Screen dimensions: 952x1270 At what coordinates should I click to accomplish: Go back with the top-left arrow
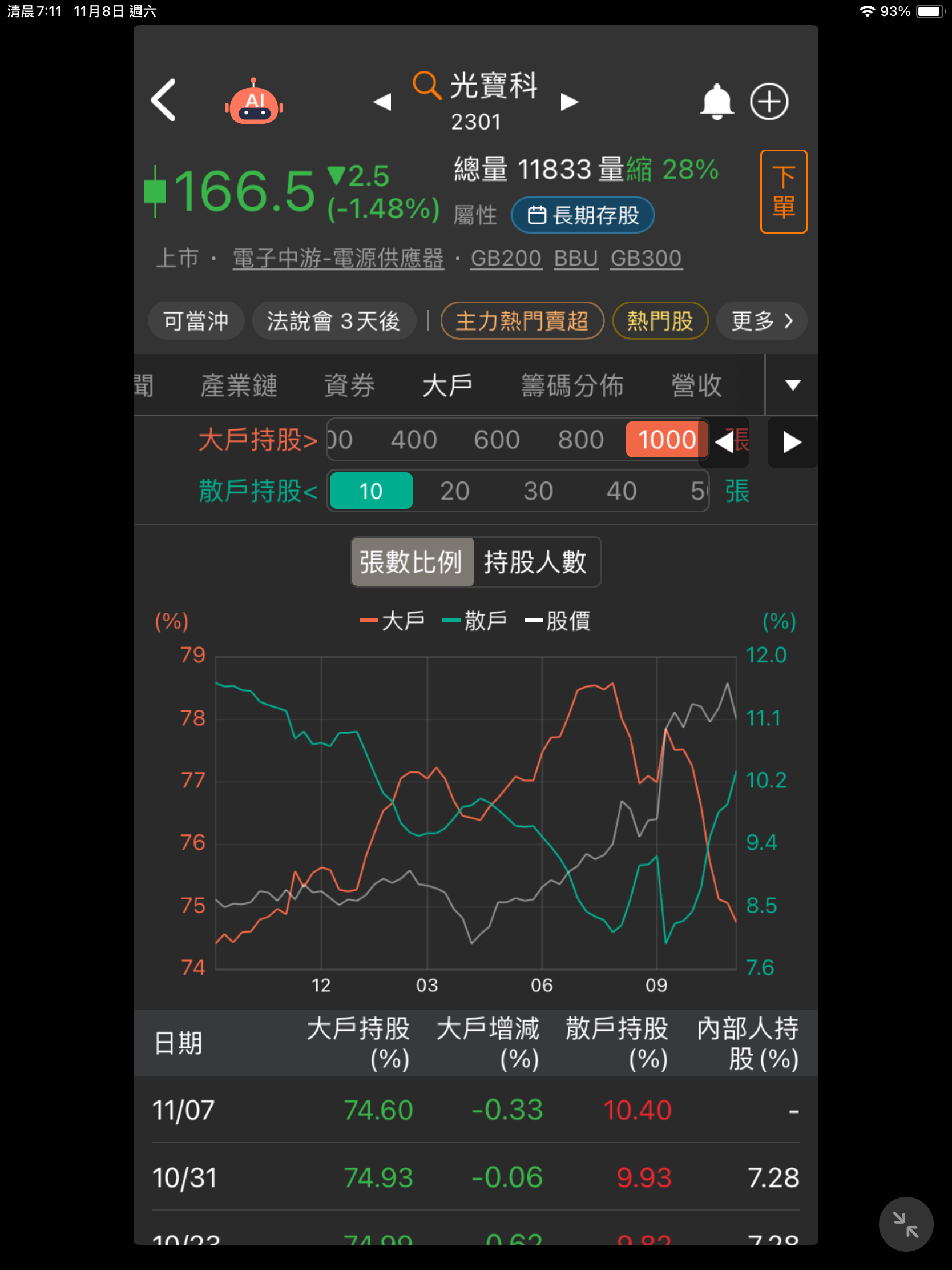163,101
